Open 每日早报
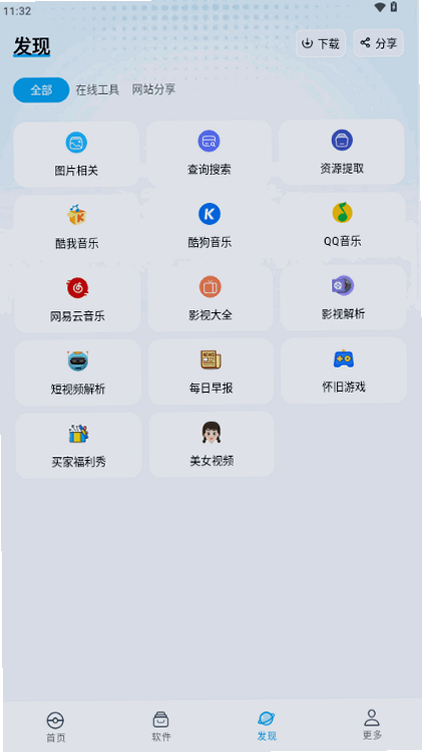Image resolution: width=422 pixels, height=752 pixels. [211, 372]
